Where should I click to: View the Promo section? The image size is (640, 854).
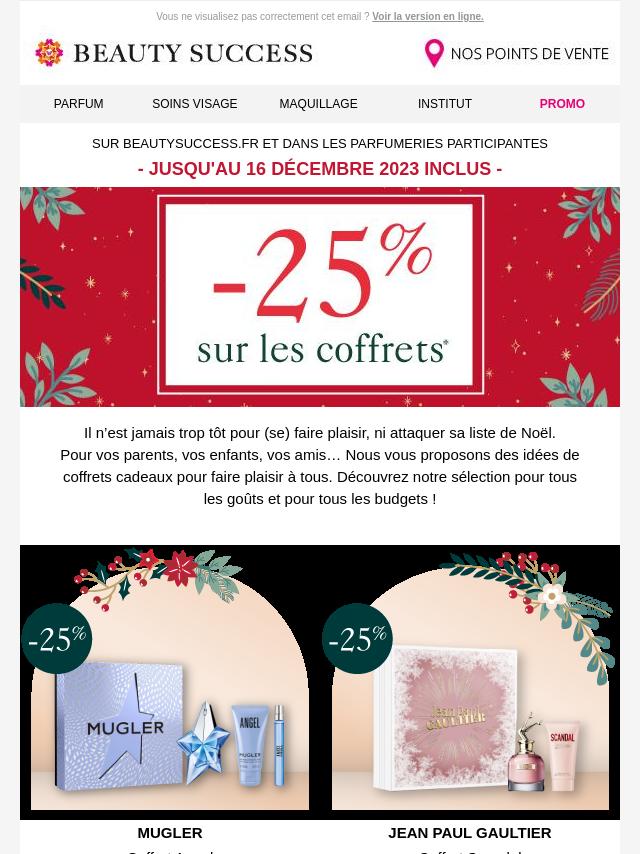tap(562, 104)
